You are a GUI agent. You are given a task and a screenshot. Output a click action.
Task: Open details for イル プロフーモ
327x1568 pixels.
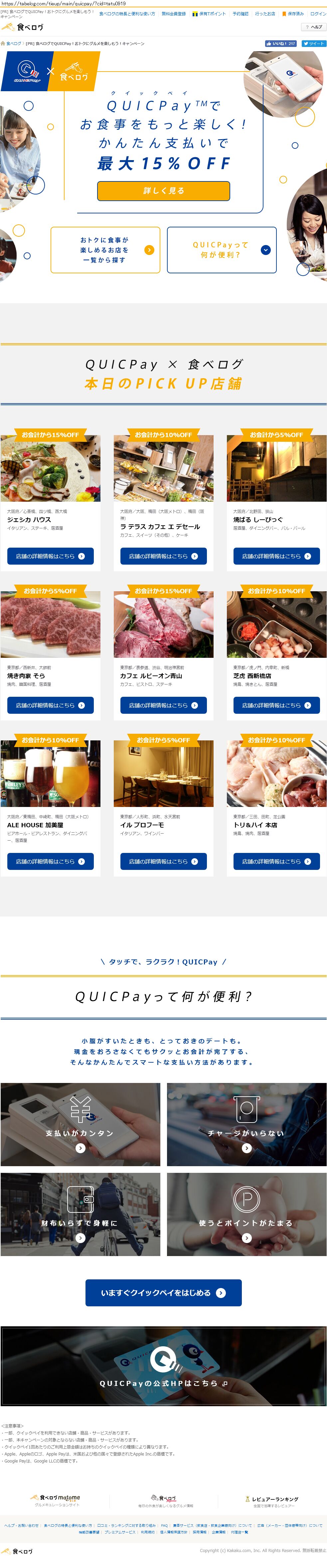click(164, 861)
